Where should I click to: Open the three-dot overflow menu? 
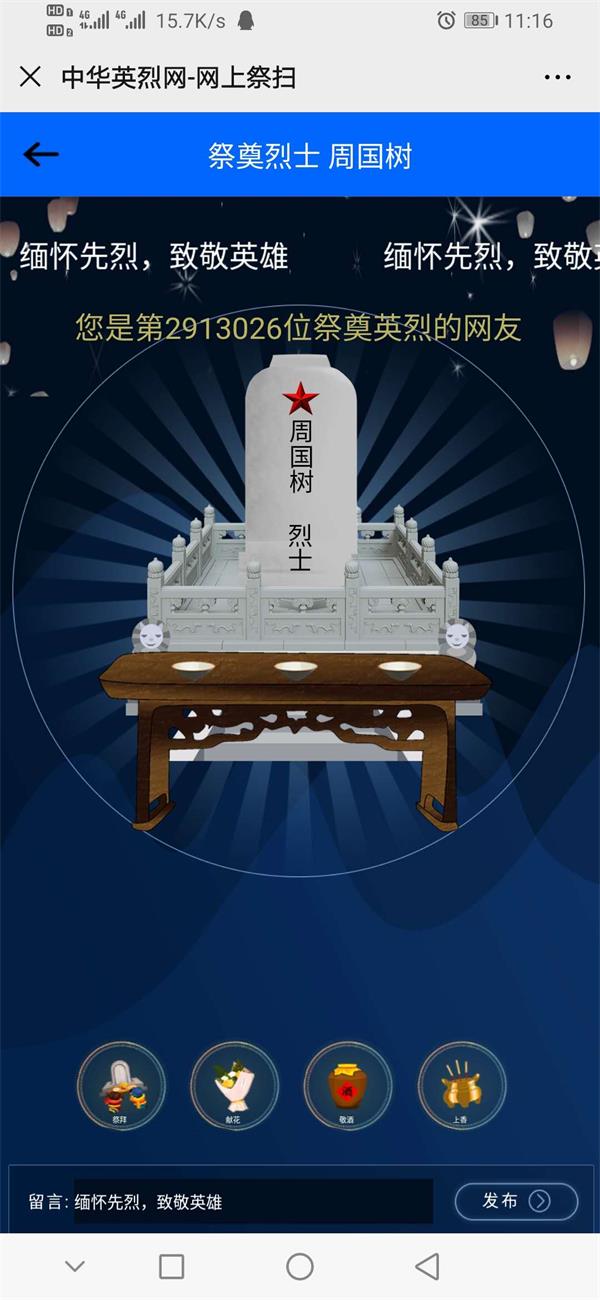[557, 77]
